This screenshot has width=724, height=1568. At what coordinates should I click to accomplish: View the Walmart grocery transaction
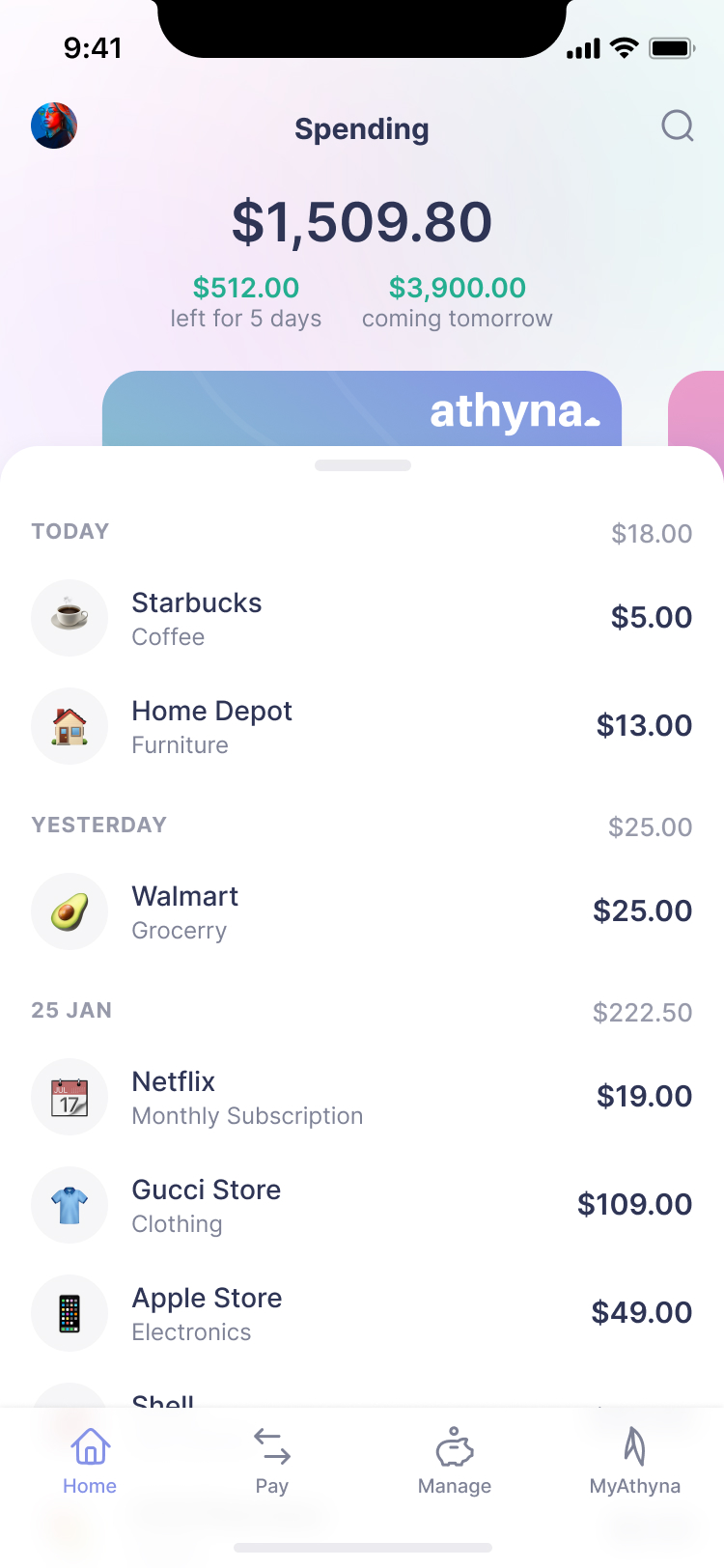coord(362,911)
